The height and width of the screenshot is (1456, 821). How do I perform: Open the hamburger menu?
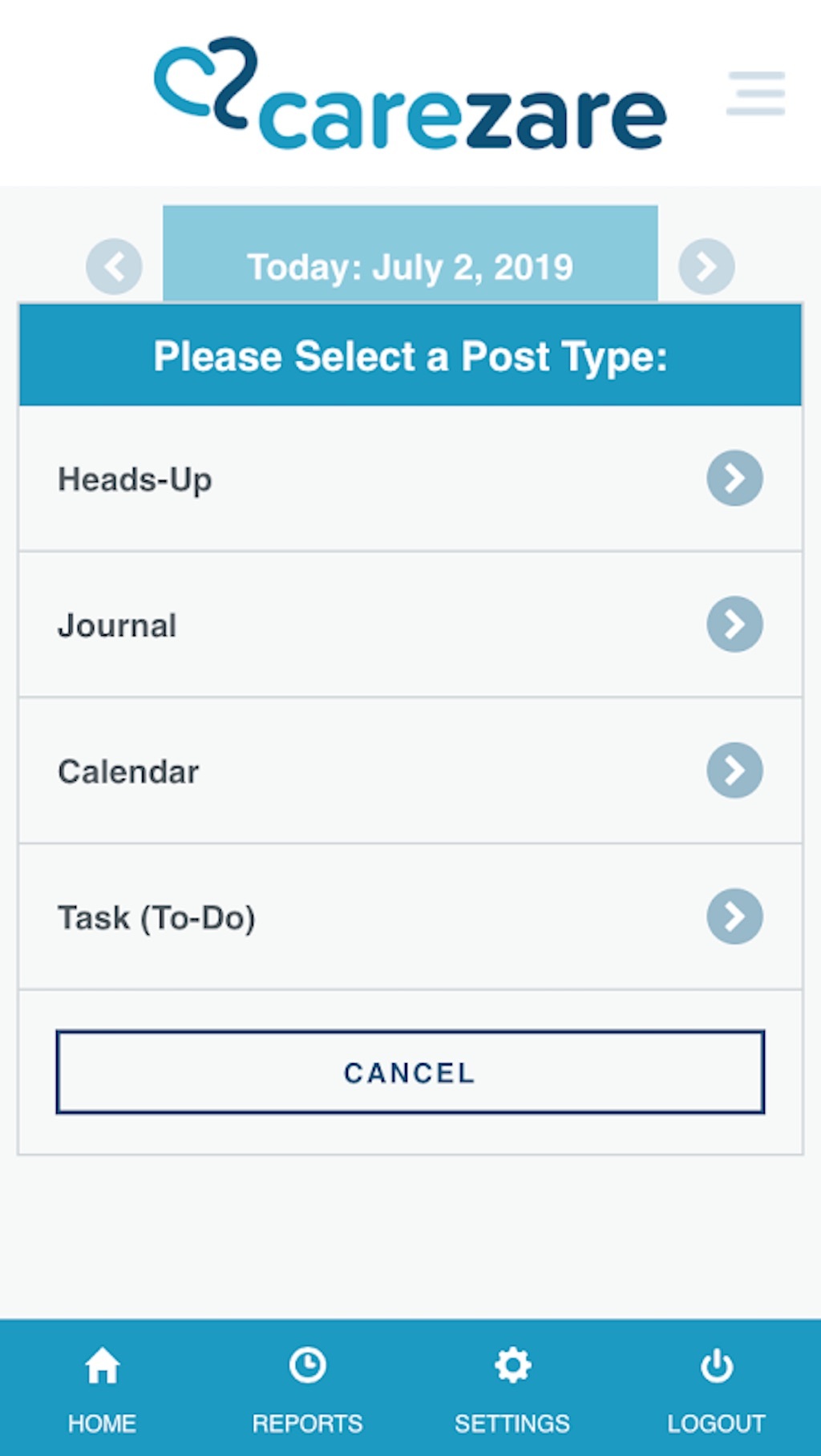click(755, 93)
